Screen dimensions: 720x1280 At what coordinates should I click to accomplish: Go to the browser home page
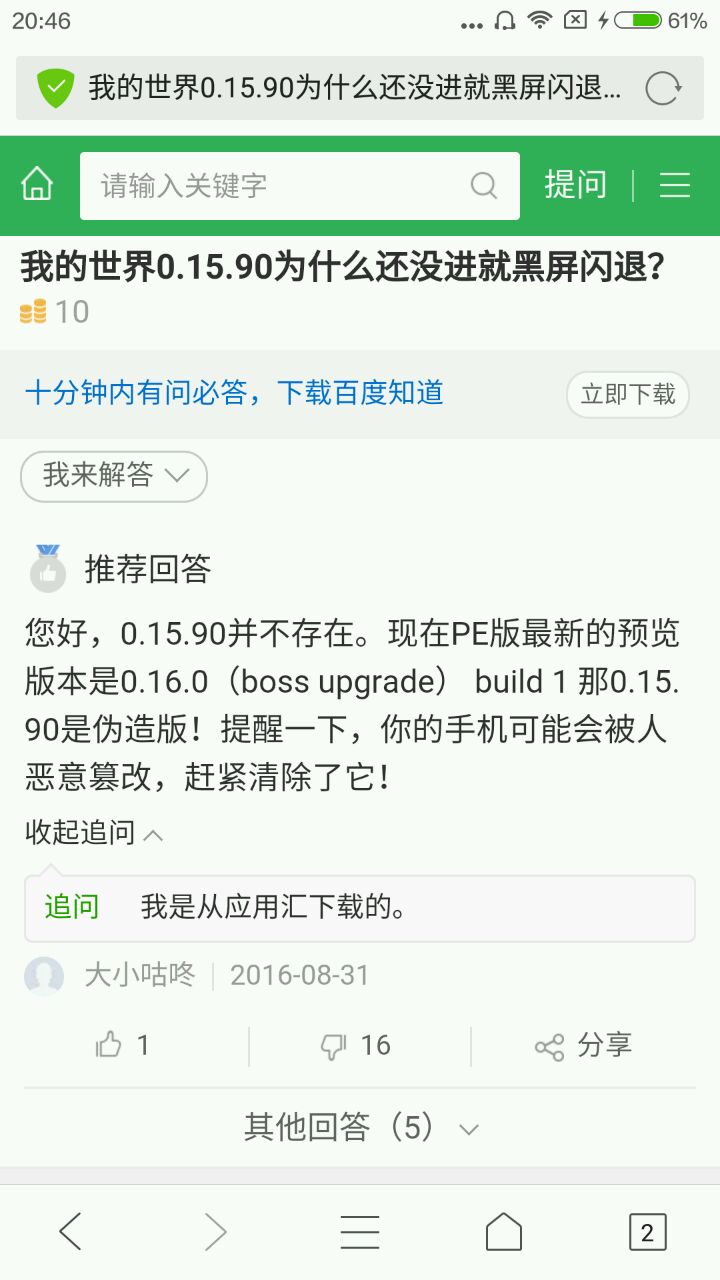point(504,1232)
